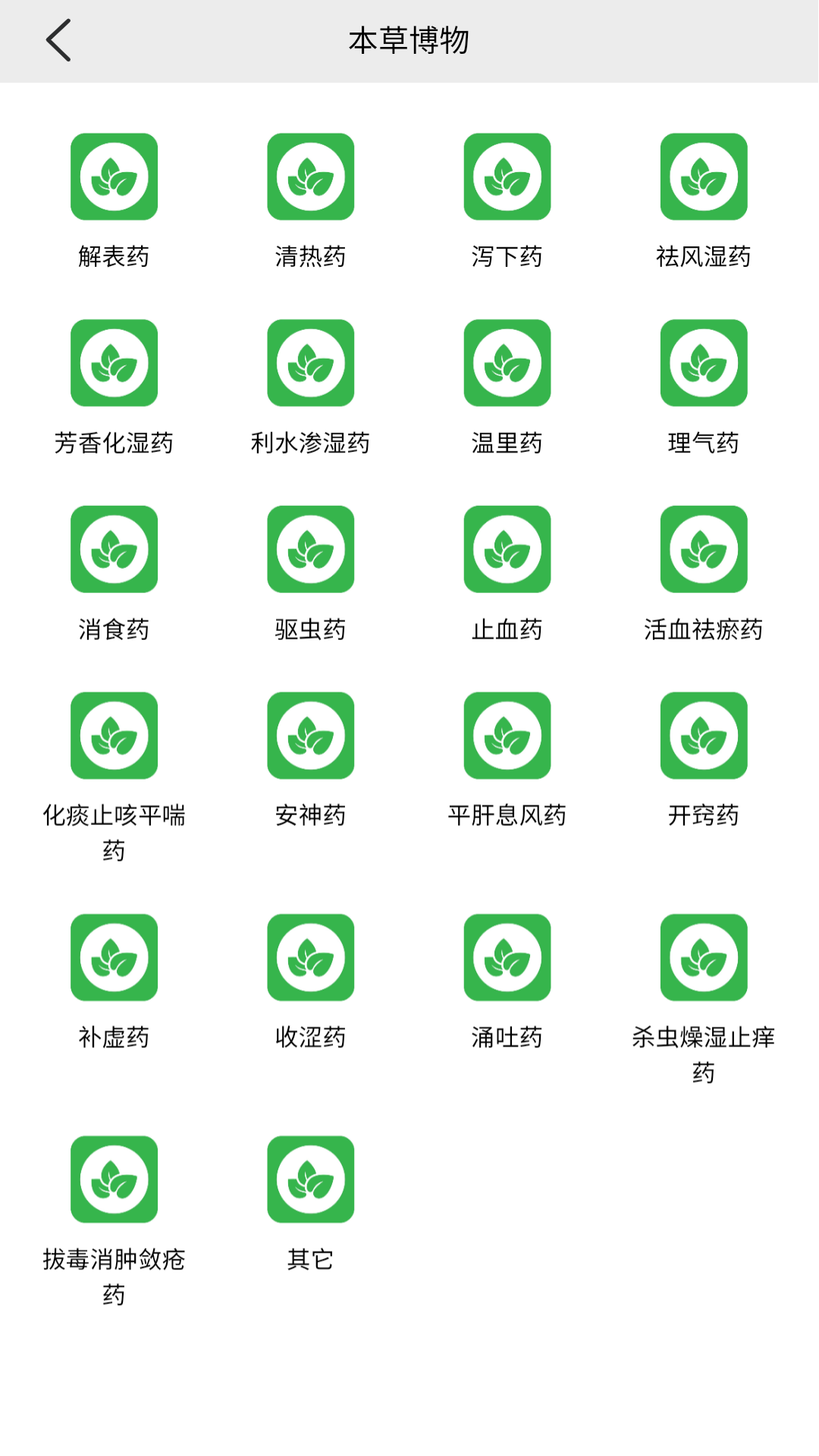Open the 活血祛瘀药 category
The image size is (819, 1456).
click(x=703, y=549)
